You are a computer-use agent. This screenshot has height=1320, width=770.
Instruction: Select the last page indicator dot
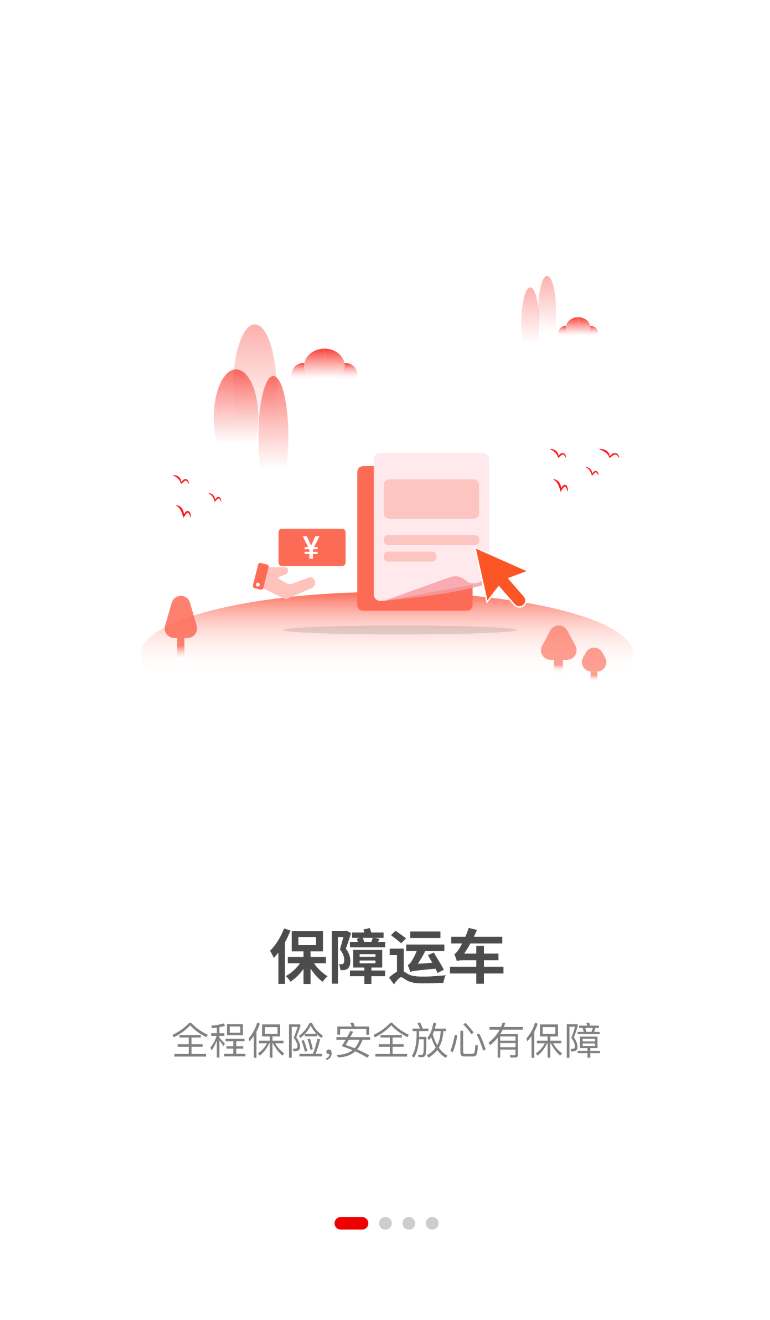(432, 1223)
